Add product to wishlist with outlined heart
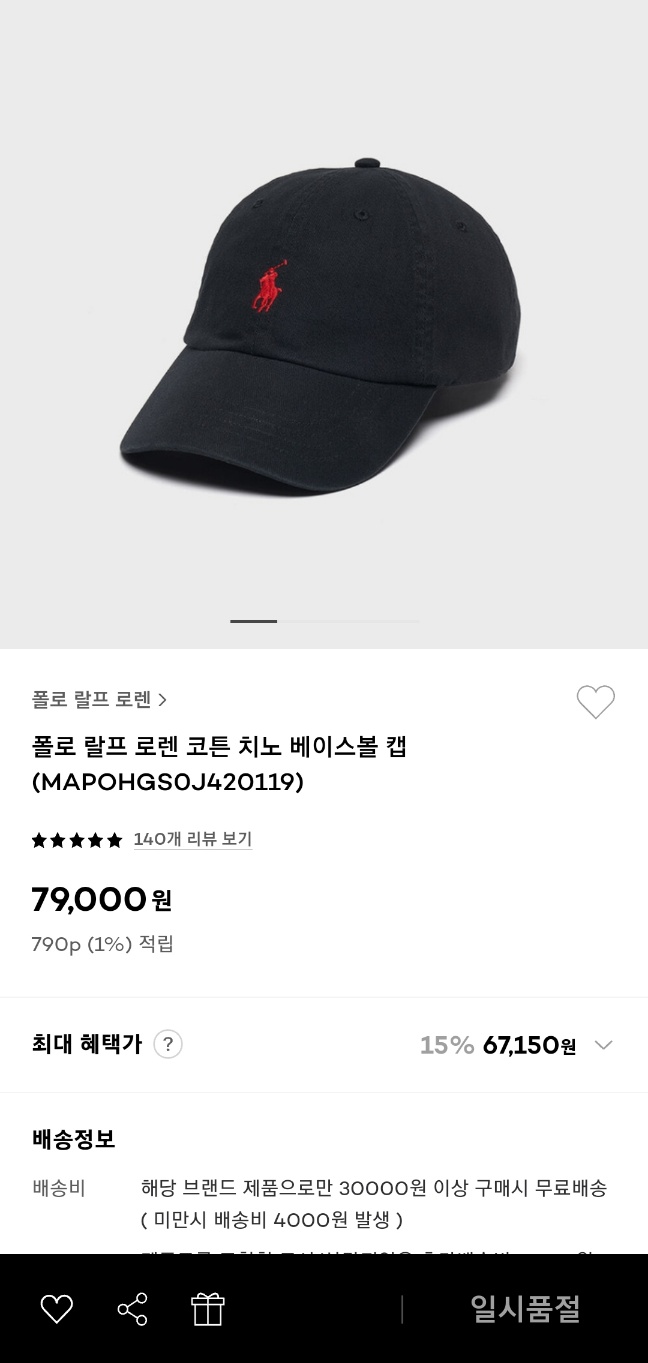Viewport: 648px width, 1363px height. click(x=595, y=702)
